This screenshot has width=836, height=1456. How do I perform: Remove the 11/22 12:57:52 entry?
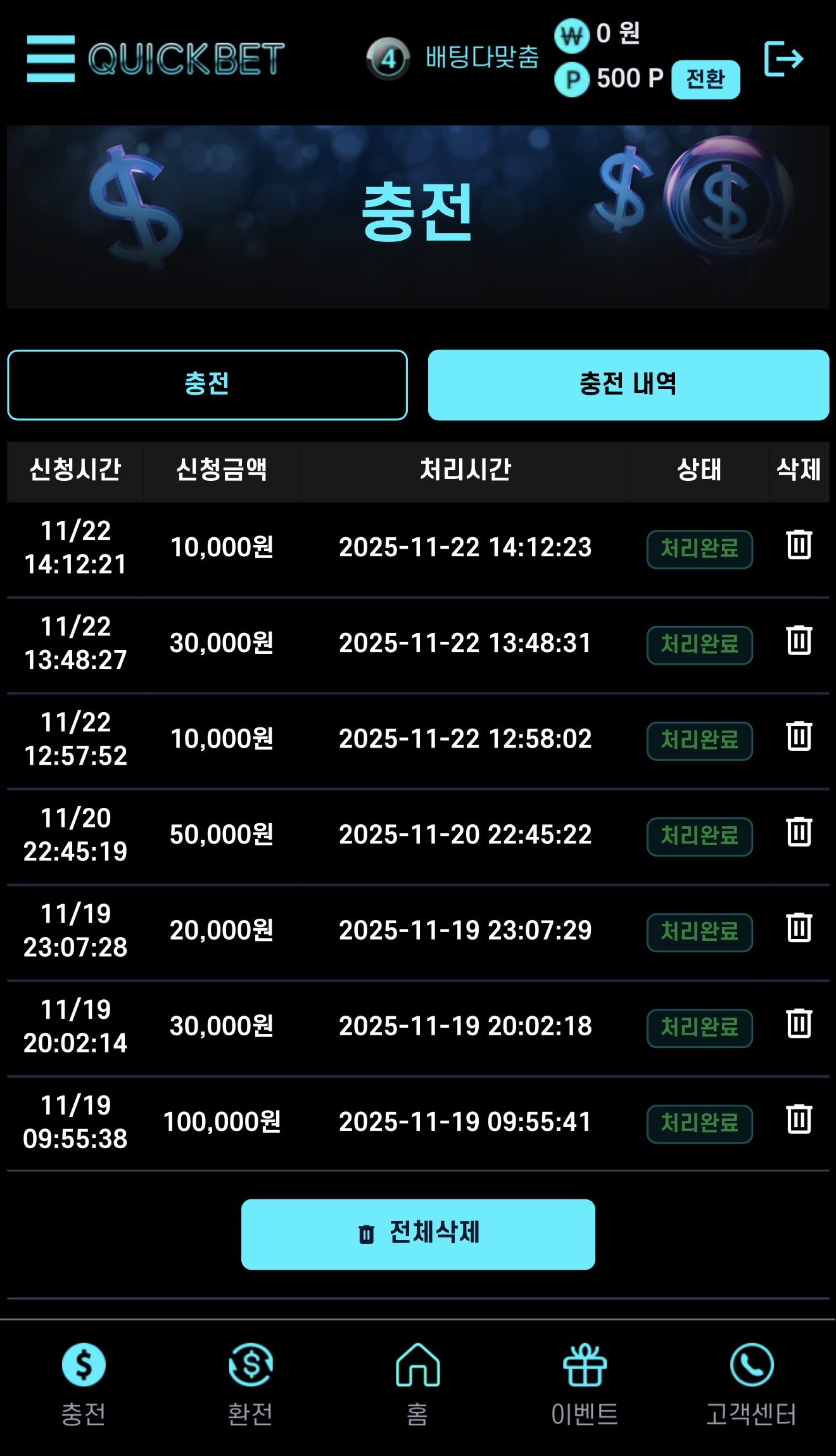coord(799,736)
